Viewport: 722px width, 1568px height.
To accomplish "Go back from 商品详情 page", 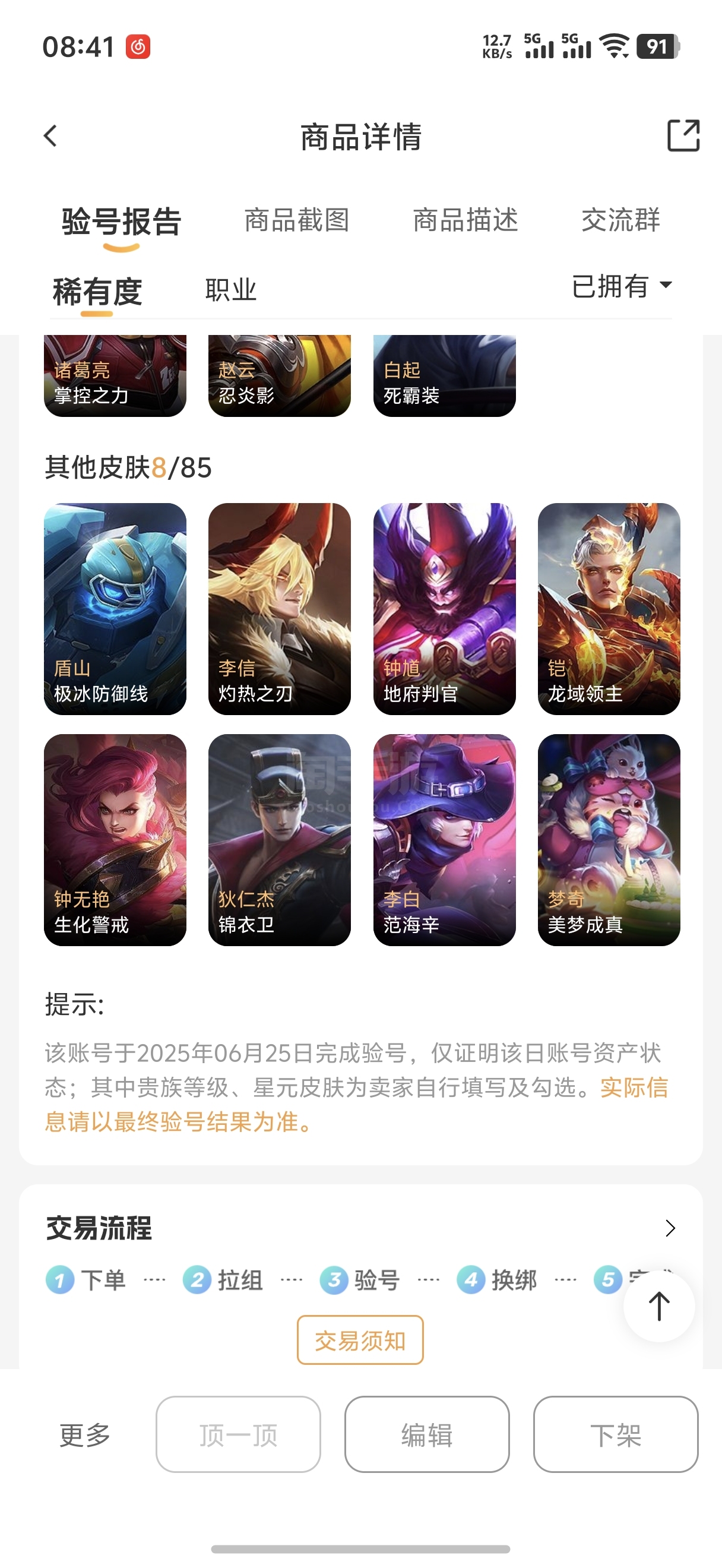I will click(x=50, y=136).
